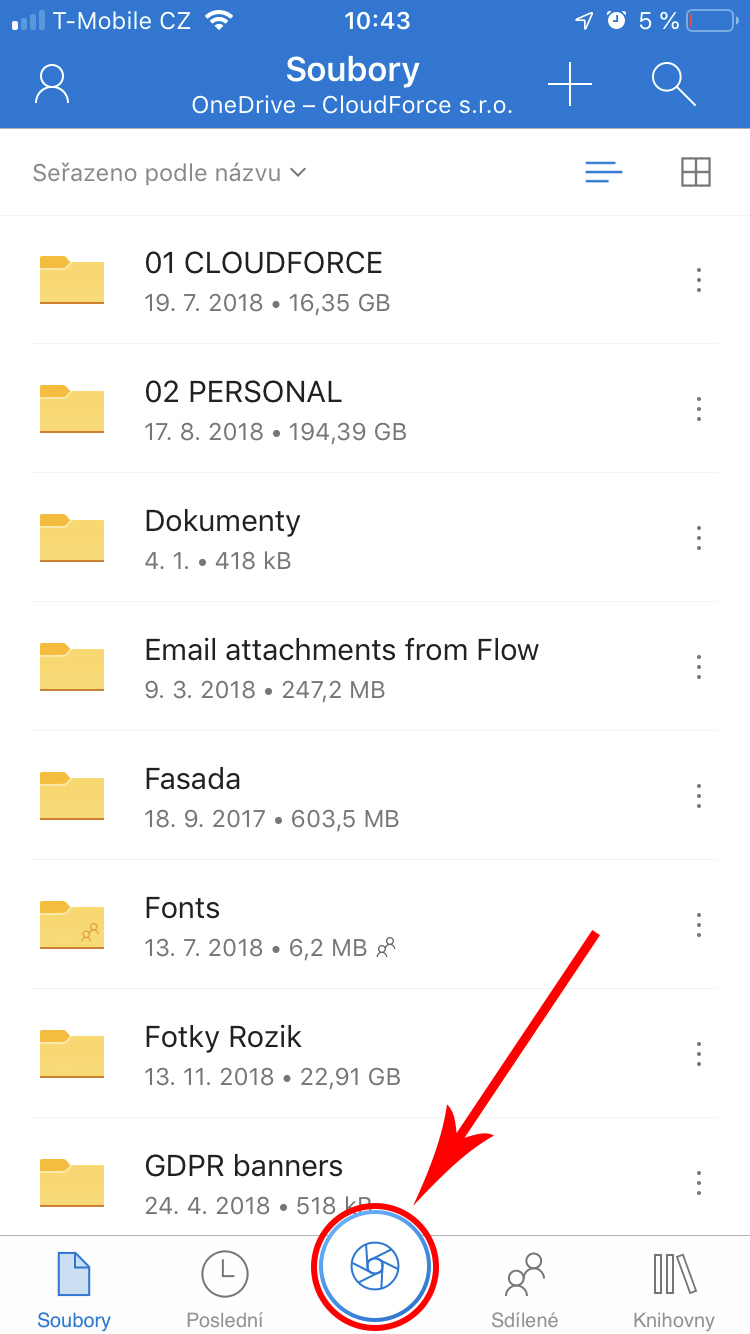Show more options for Dokumenty
750x1334 pixels.
point(699,538)
